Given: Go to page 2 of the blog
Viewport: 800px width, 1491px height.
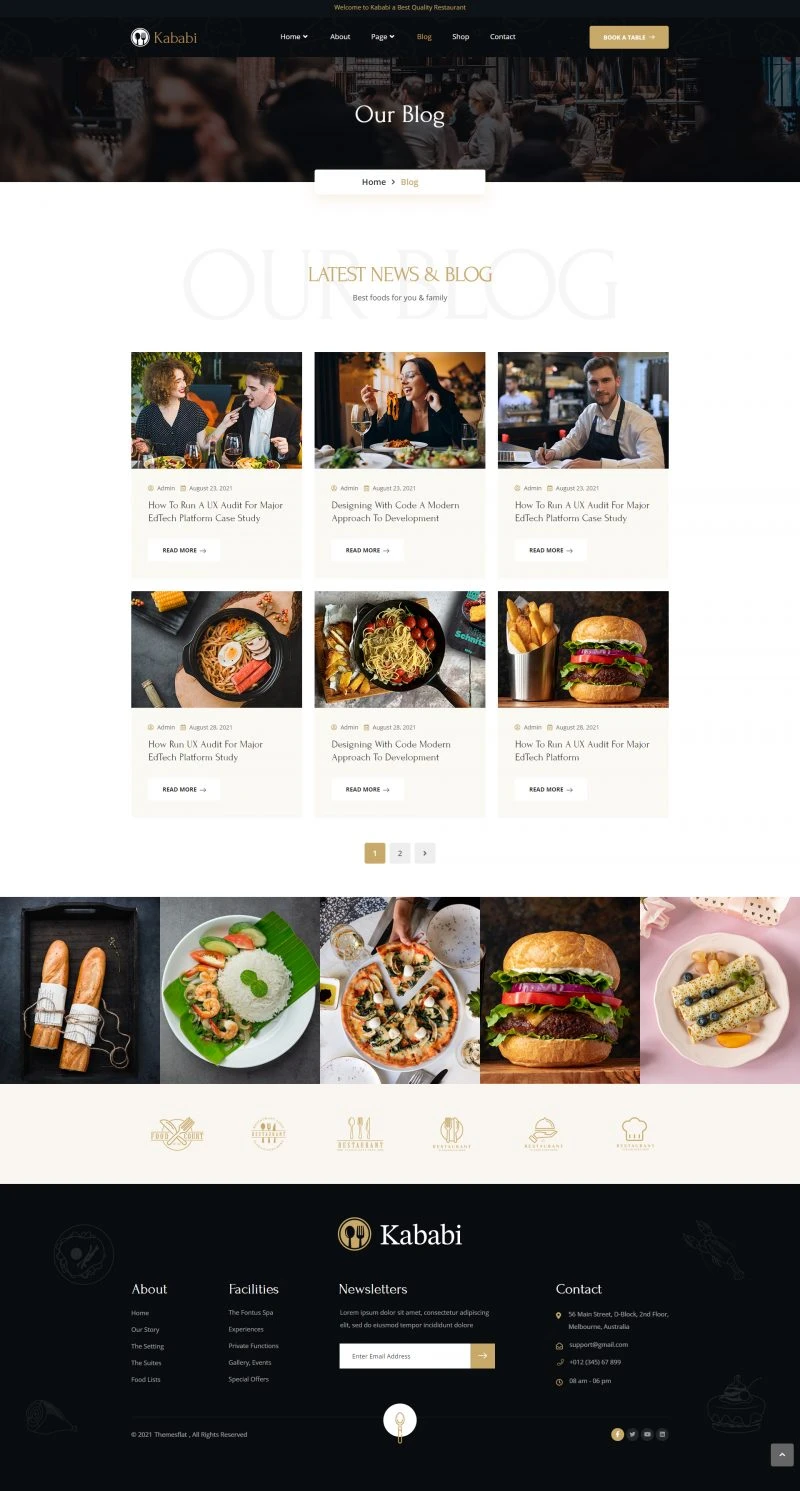Looking at the screenshot, I should tap(400, 853).
